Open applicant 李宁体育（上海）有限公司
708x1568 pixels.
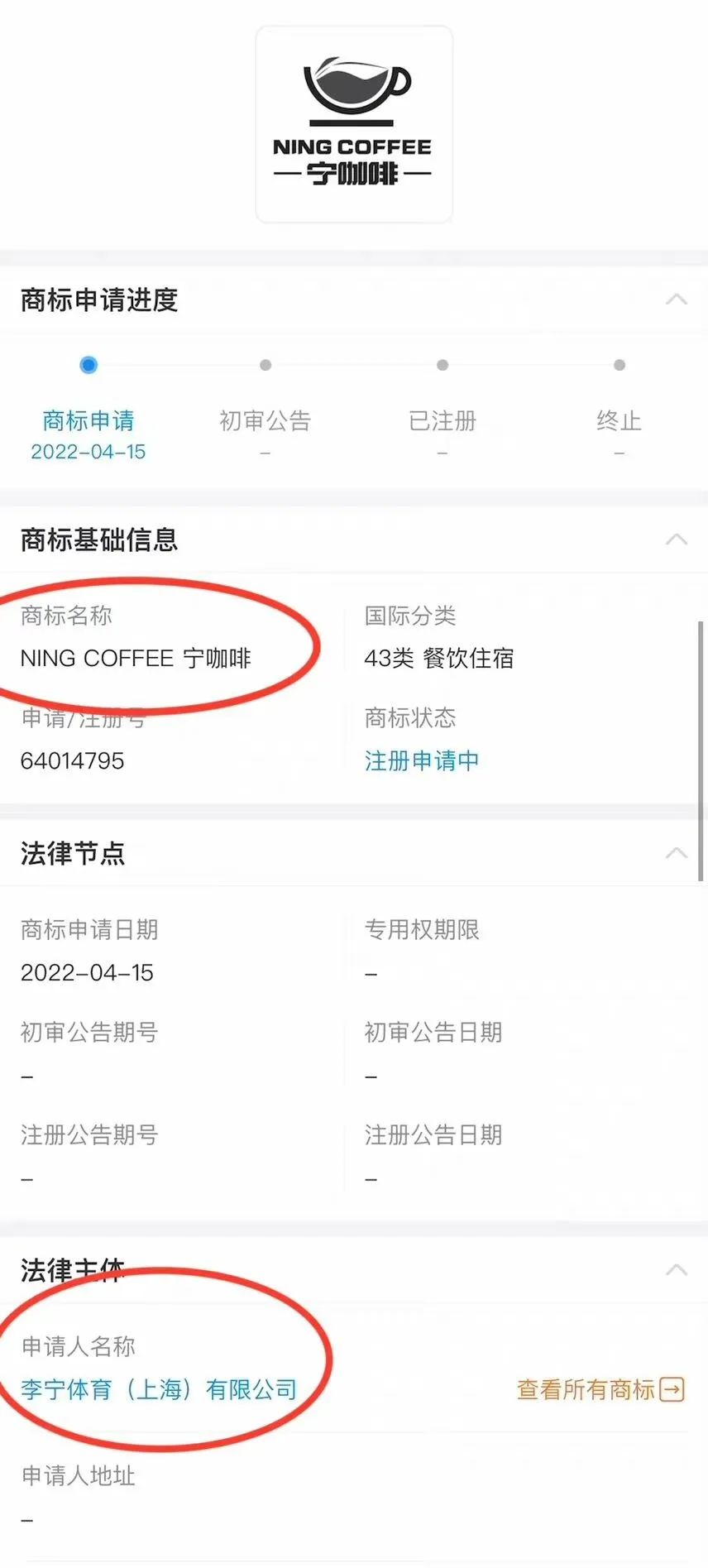point(159,1389)
